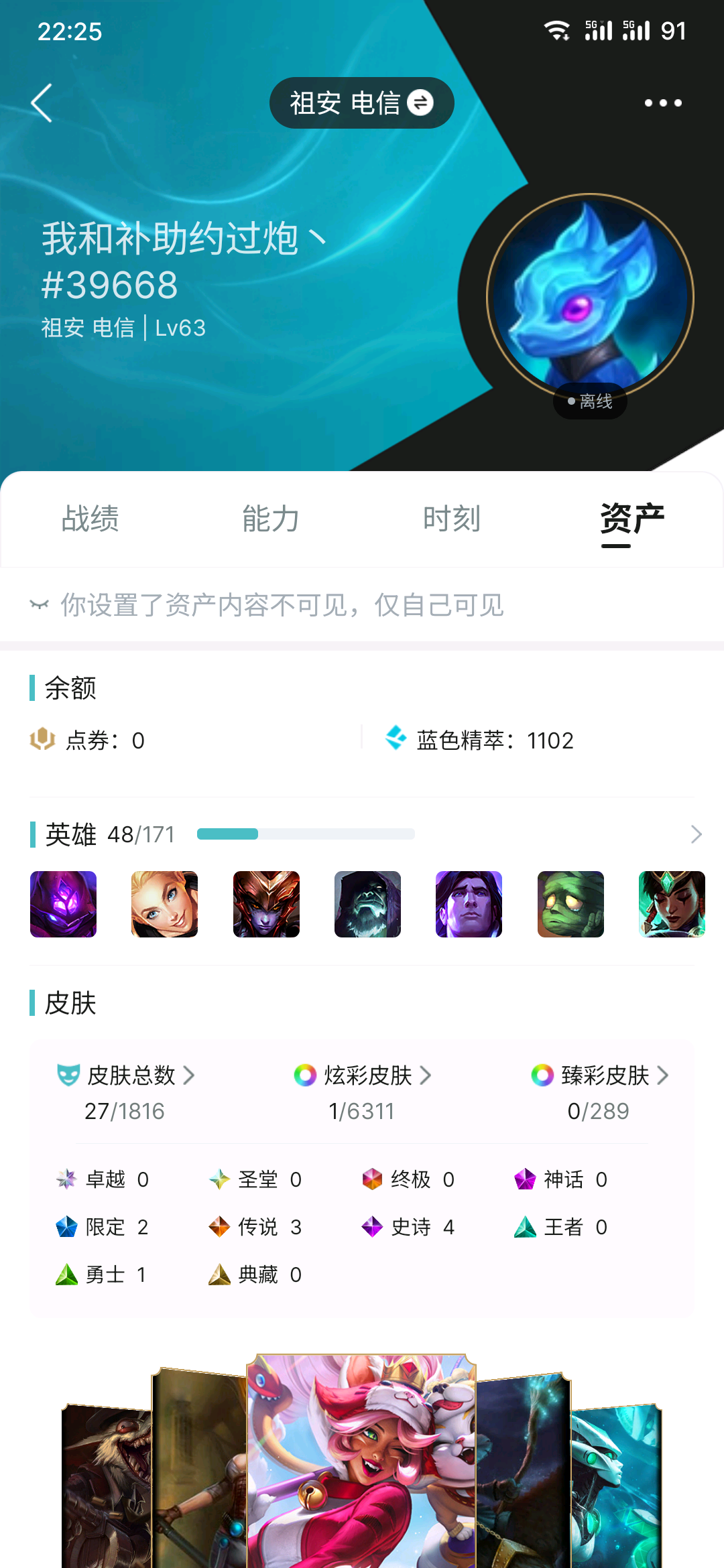Switch to the 能力 tab

pyautogui.click(x=271, y=519)
